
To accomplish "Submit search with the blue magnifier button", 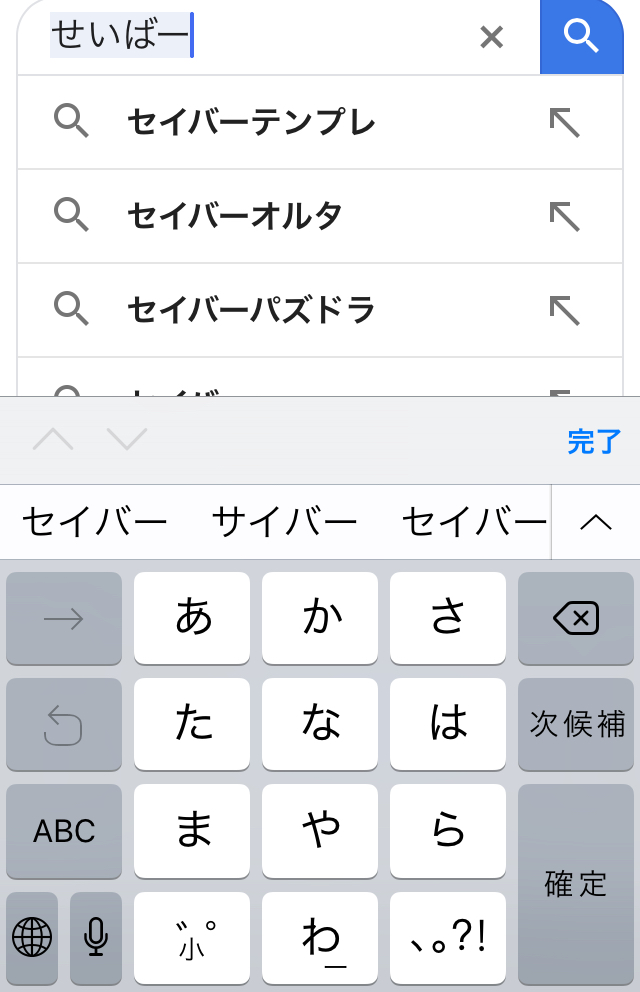I will pyautogui.click(x=581, y=36).
